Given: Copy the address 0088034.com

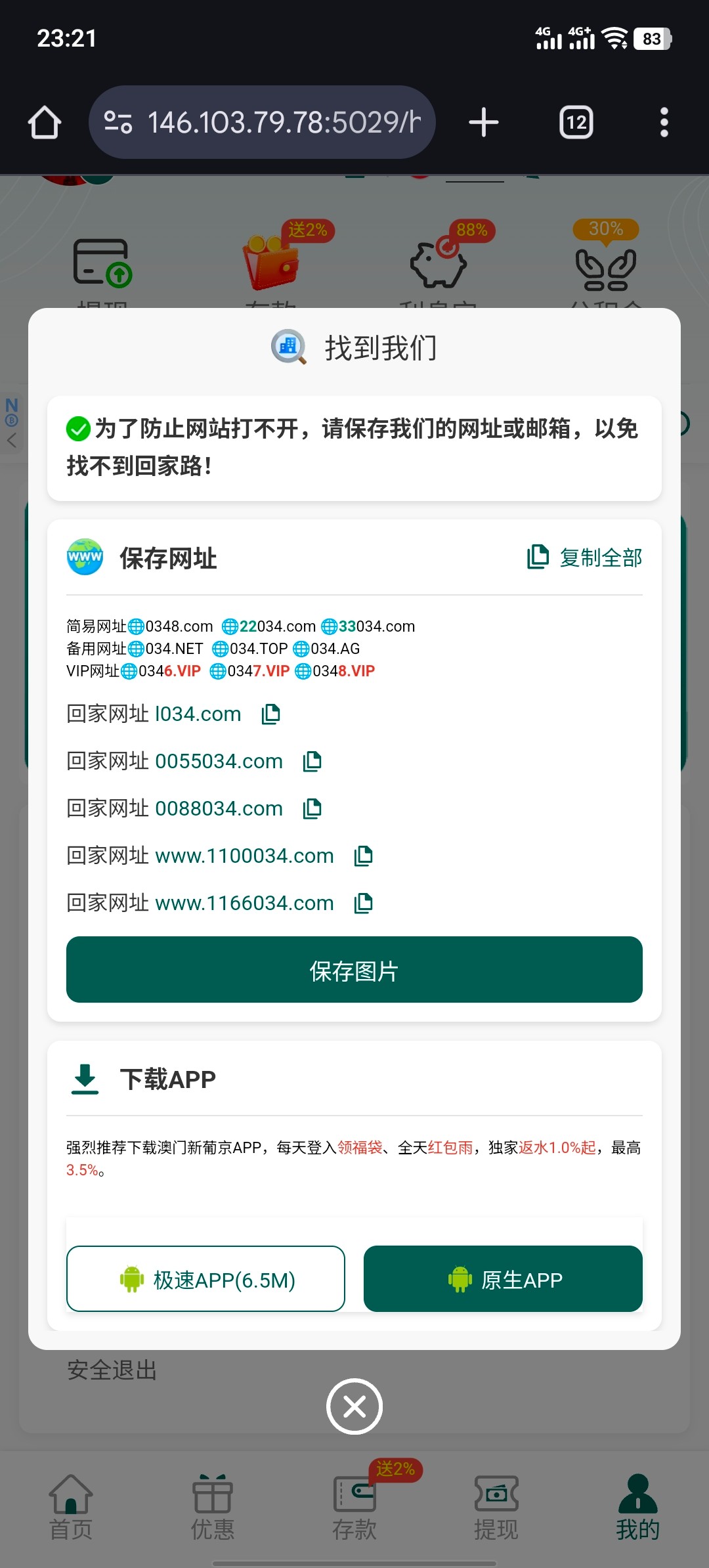Looking at the screenshot, I should click(x=312, y=808).
